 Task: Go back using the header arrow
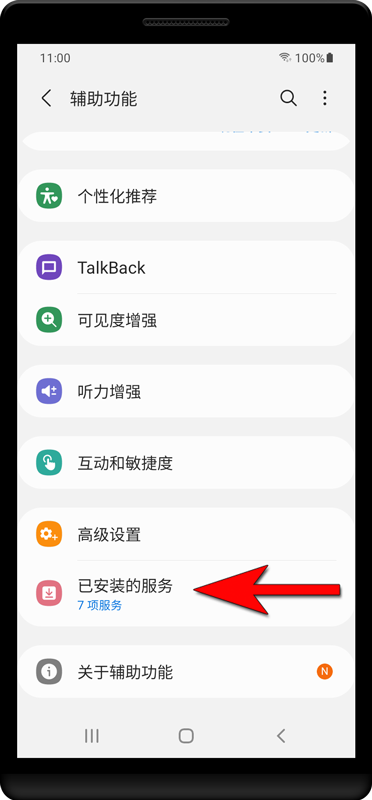46,98
